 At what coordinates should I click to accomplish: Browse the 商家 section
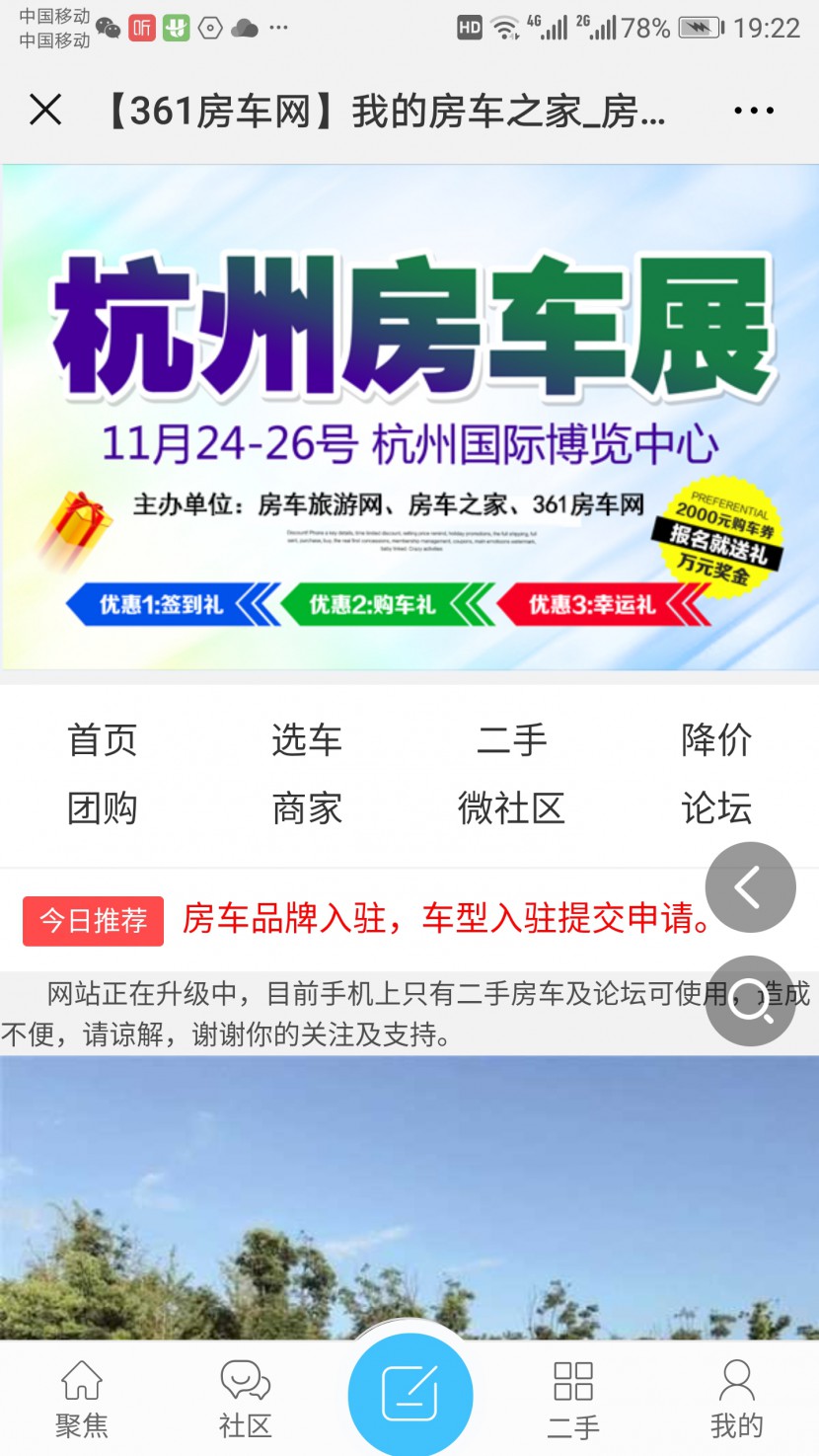pyautogui.click(x=307, y=808)
